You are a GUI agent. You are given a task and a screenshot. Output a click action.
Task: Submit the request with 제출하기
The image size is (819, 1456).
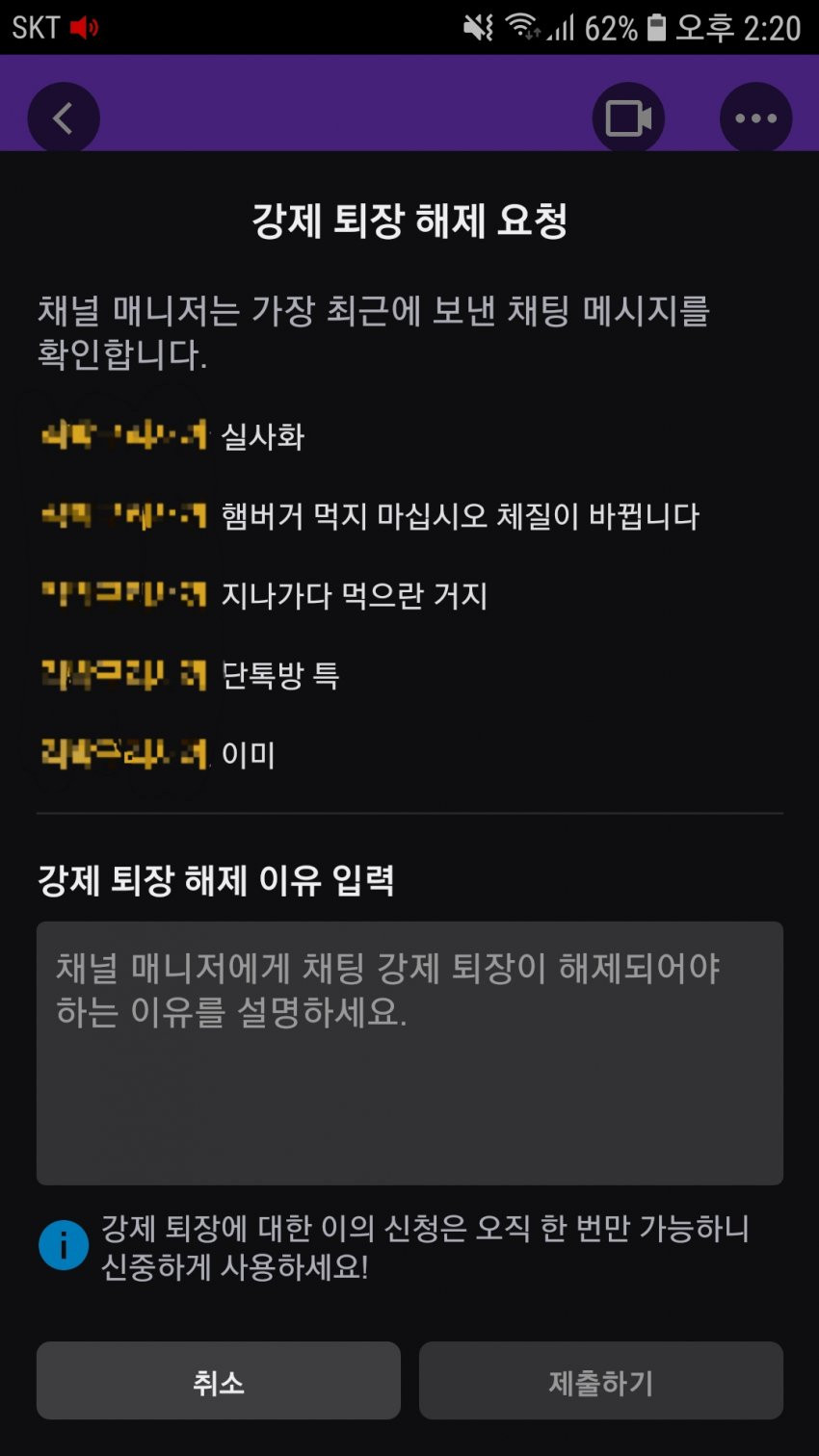[600, 1381]
